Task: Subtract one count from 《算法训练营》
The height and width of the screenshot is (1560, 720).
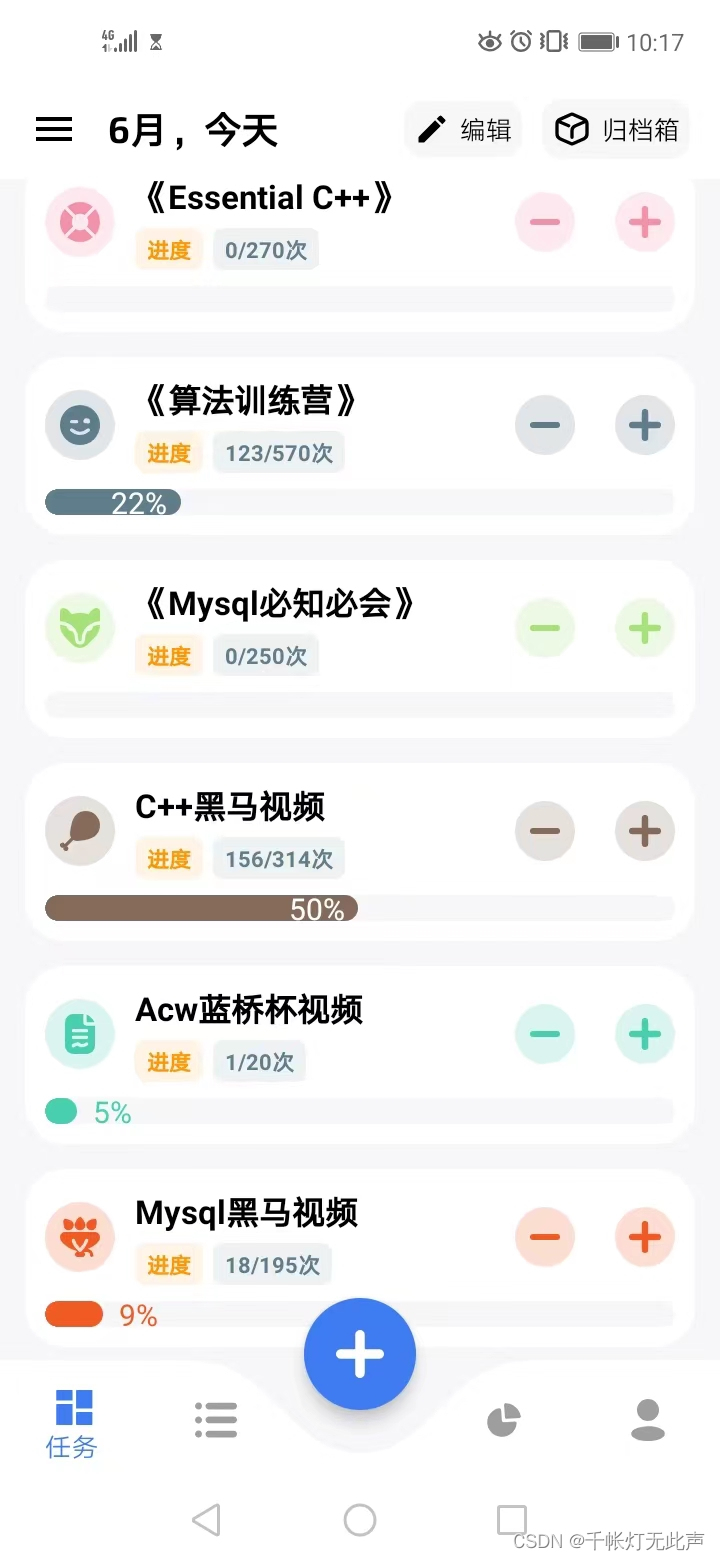Action: coord(545,425)
